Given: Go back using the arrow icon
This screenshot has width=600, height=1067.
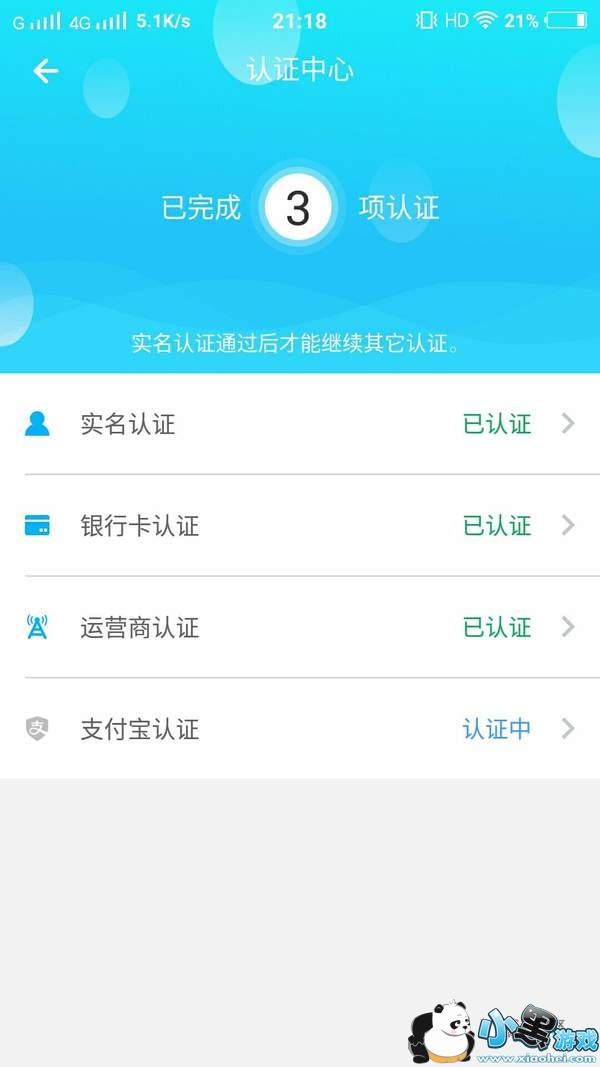Looking at the screenshot, I should tap(45, 71).
